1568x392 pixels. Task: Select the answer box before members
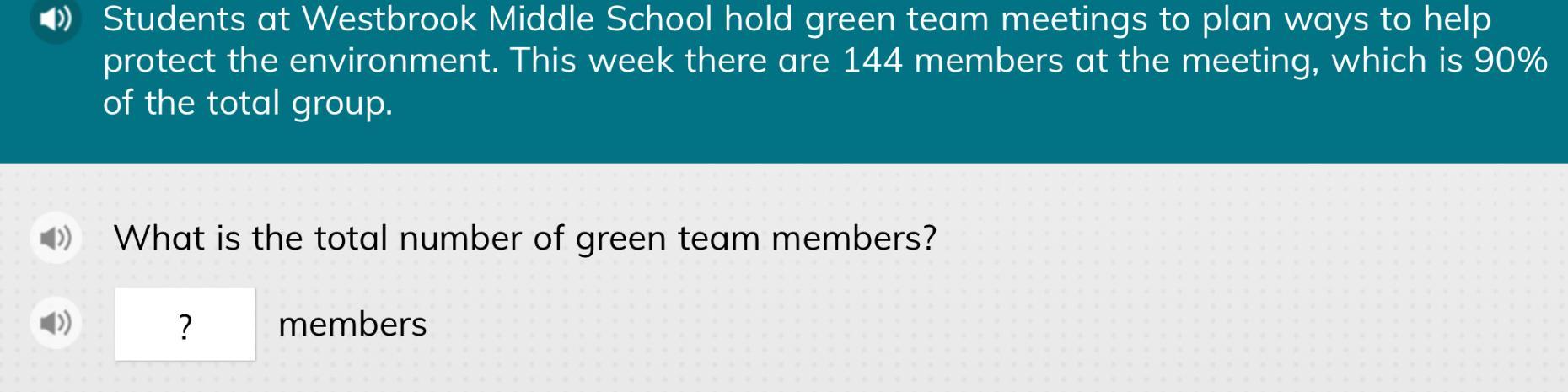point(185,325)
